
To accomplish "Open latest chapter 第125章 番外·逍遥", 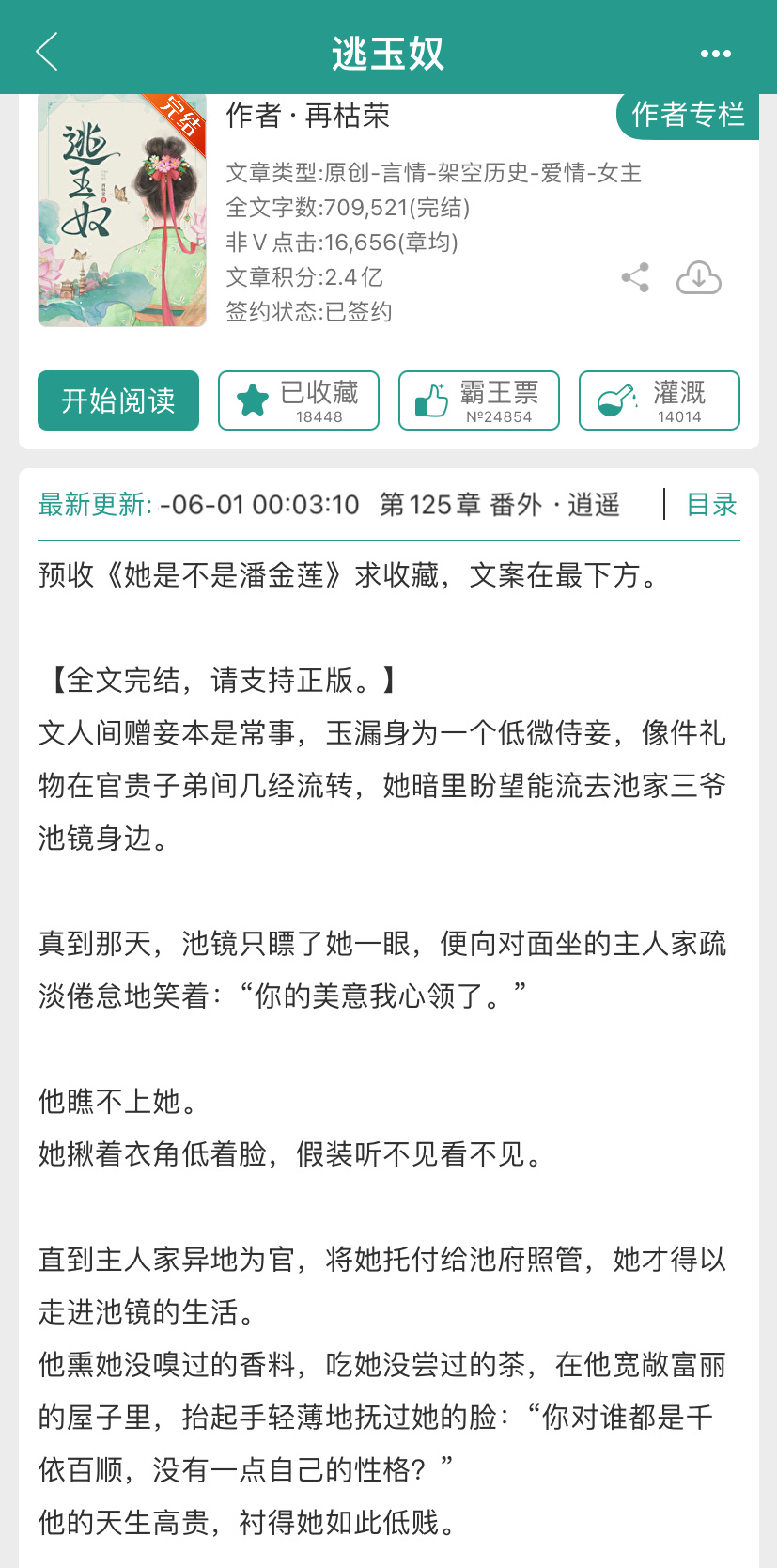I will point(499,505).
